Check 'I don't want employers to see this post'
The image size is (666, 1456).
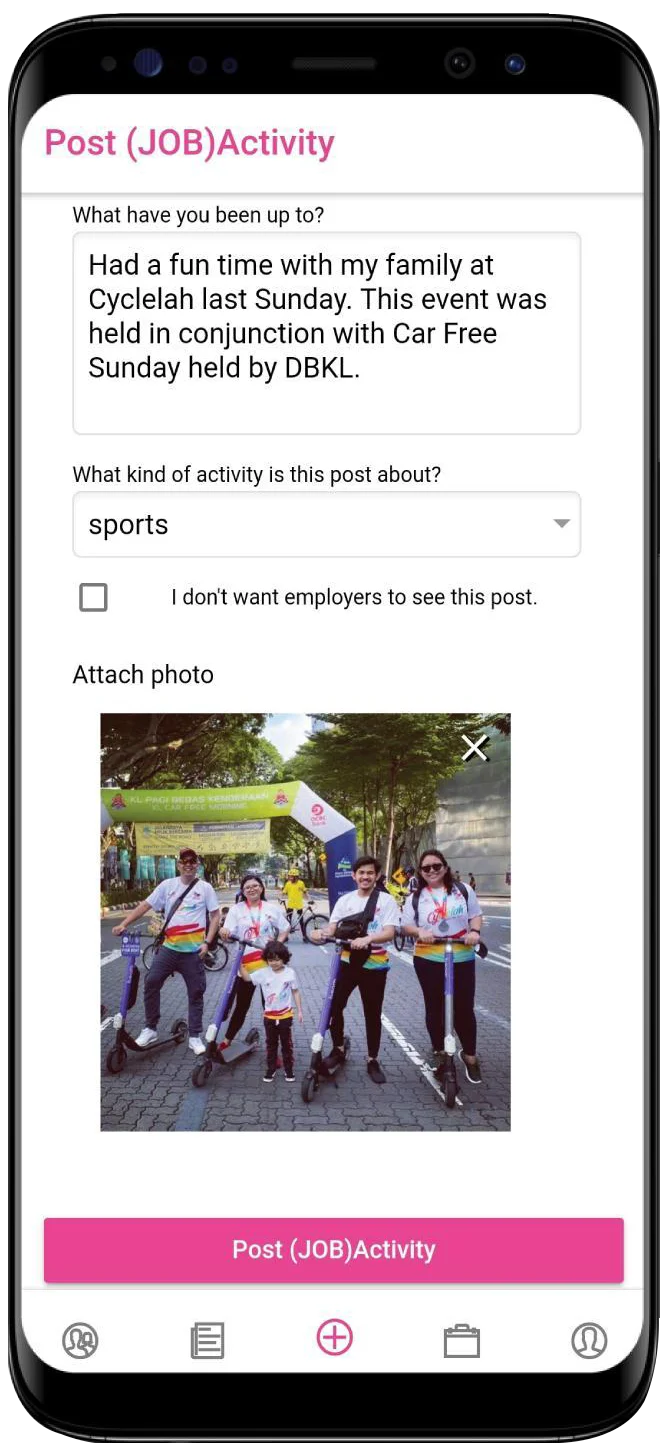pyautogui.click(x=93, y=597)
